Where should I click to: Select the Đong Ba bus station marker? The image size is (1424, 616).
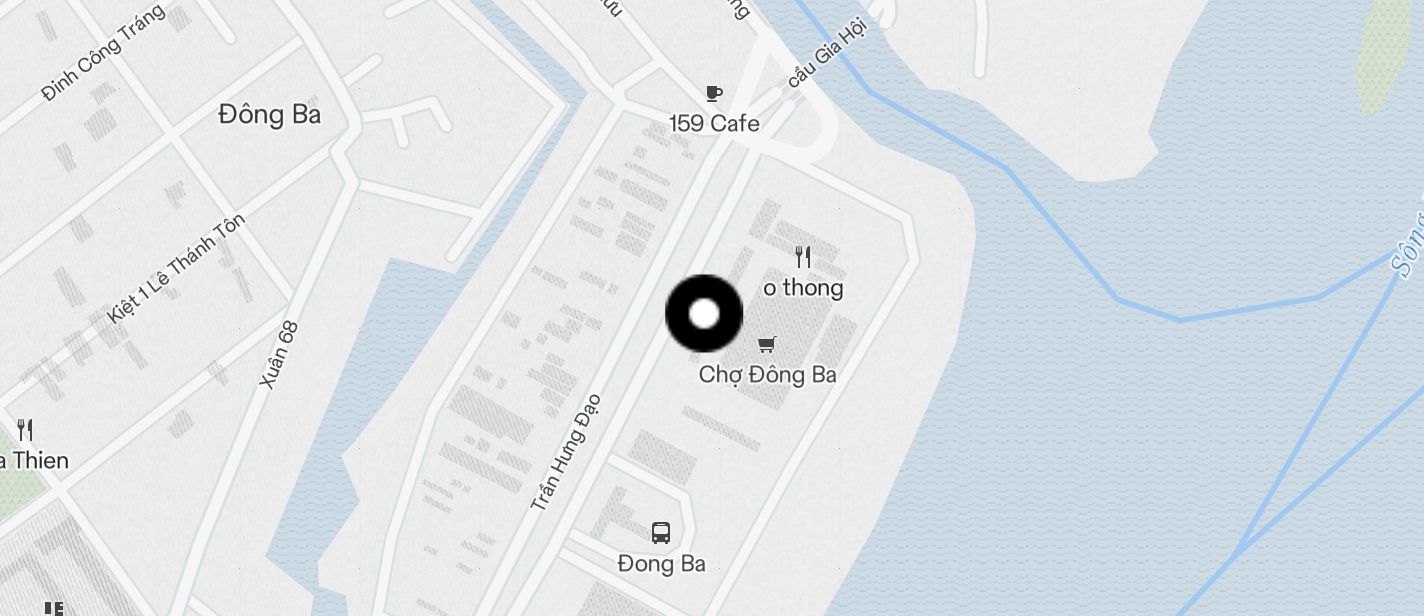(x=661, y=533)
